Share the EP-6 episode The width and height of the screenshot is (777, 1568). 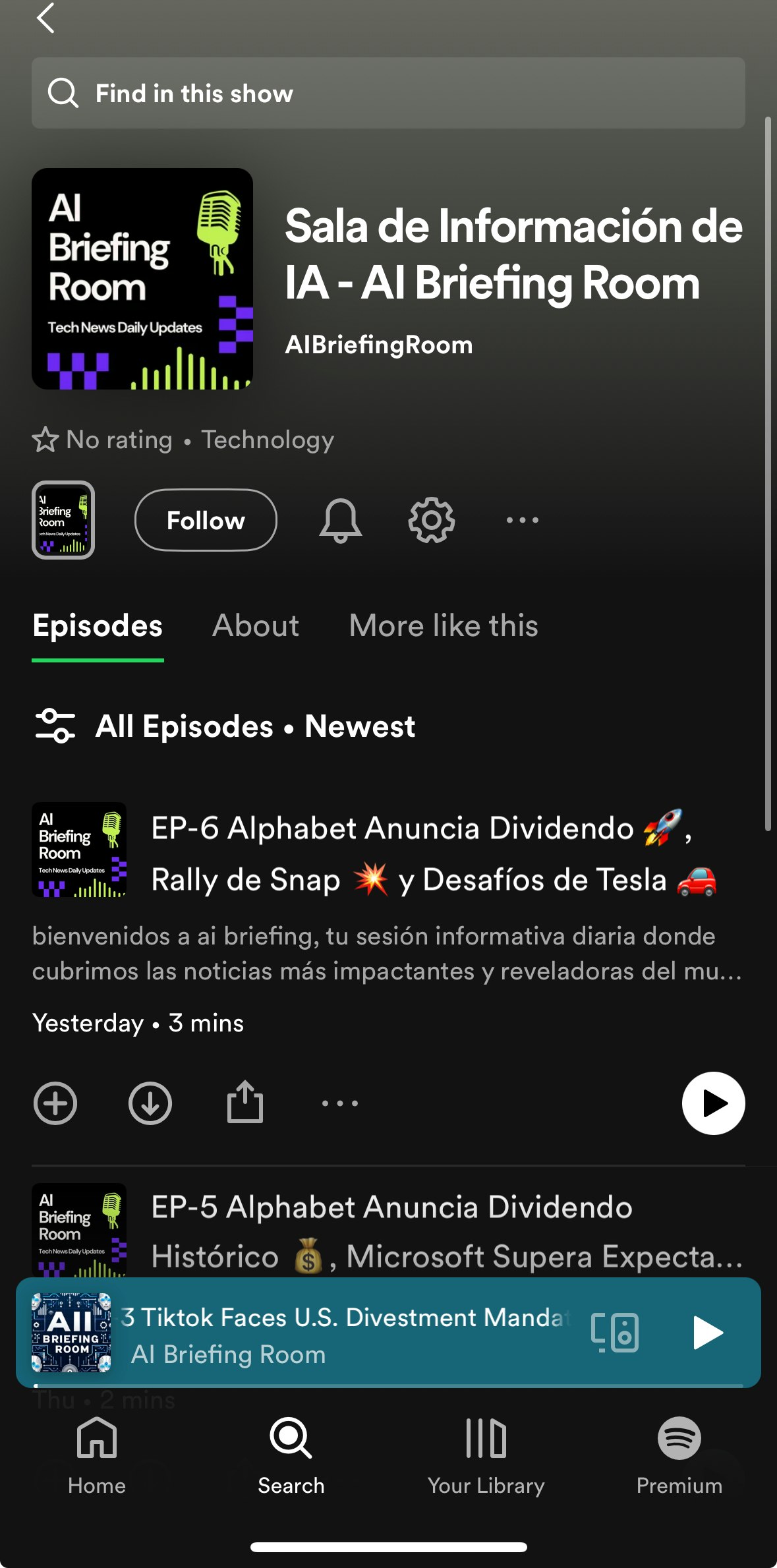[245, 1103]
